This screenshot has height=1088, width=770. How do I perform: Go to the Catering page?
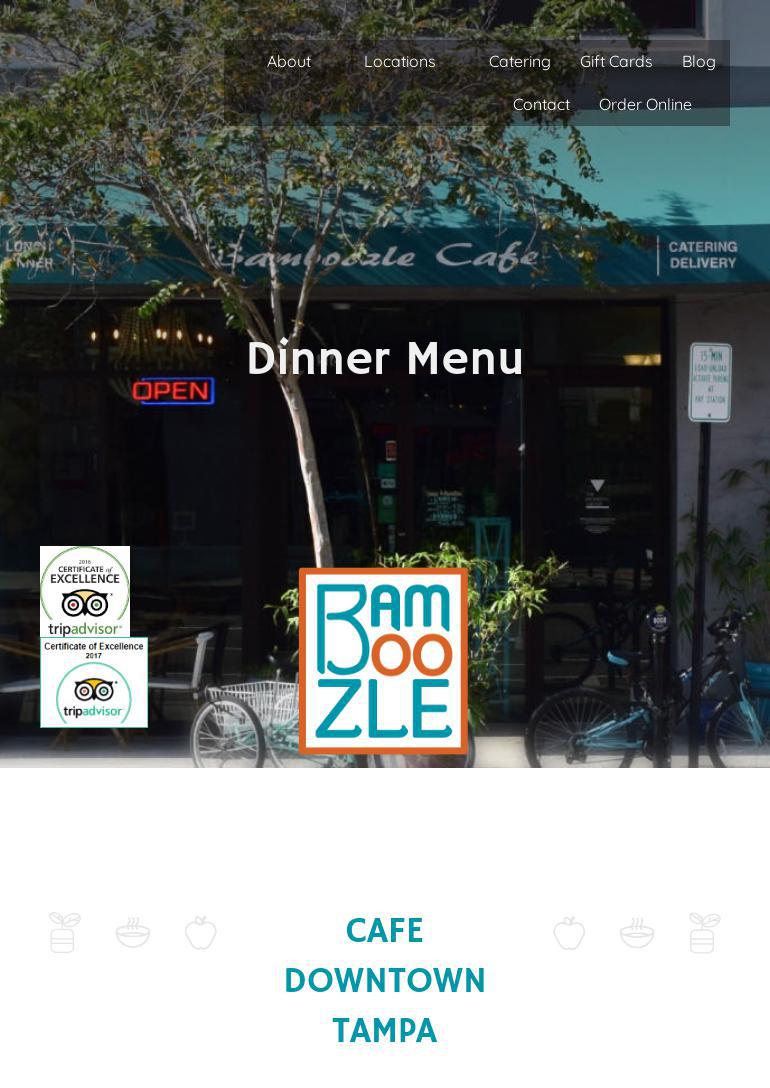click(519, 62)
